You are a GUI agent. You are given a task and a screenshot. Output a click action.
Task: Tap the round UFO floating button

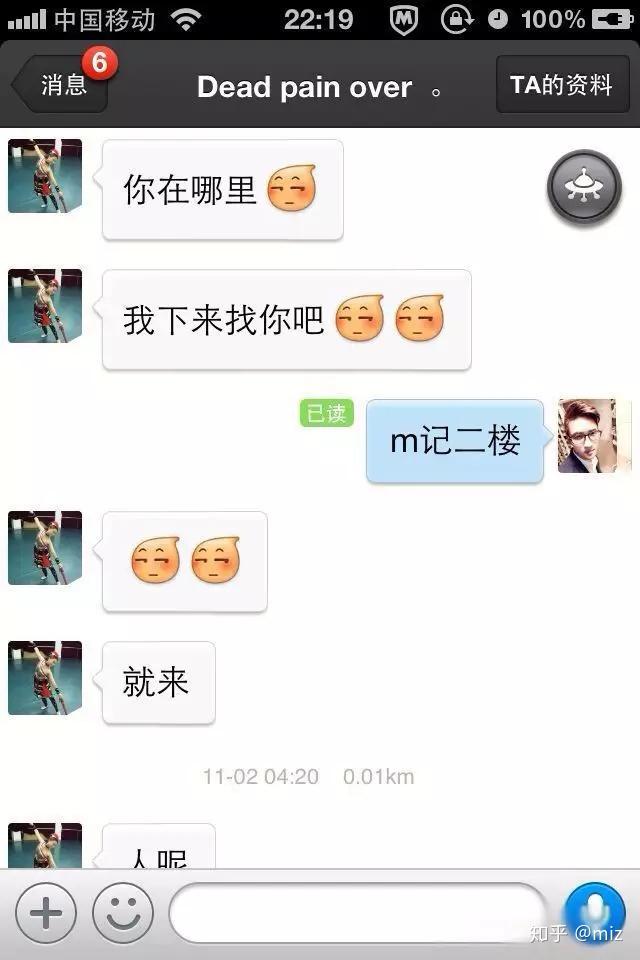(584, 186)
